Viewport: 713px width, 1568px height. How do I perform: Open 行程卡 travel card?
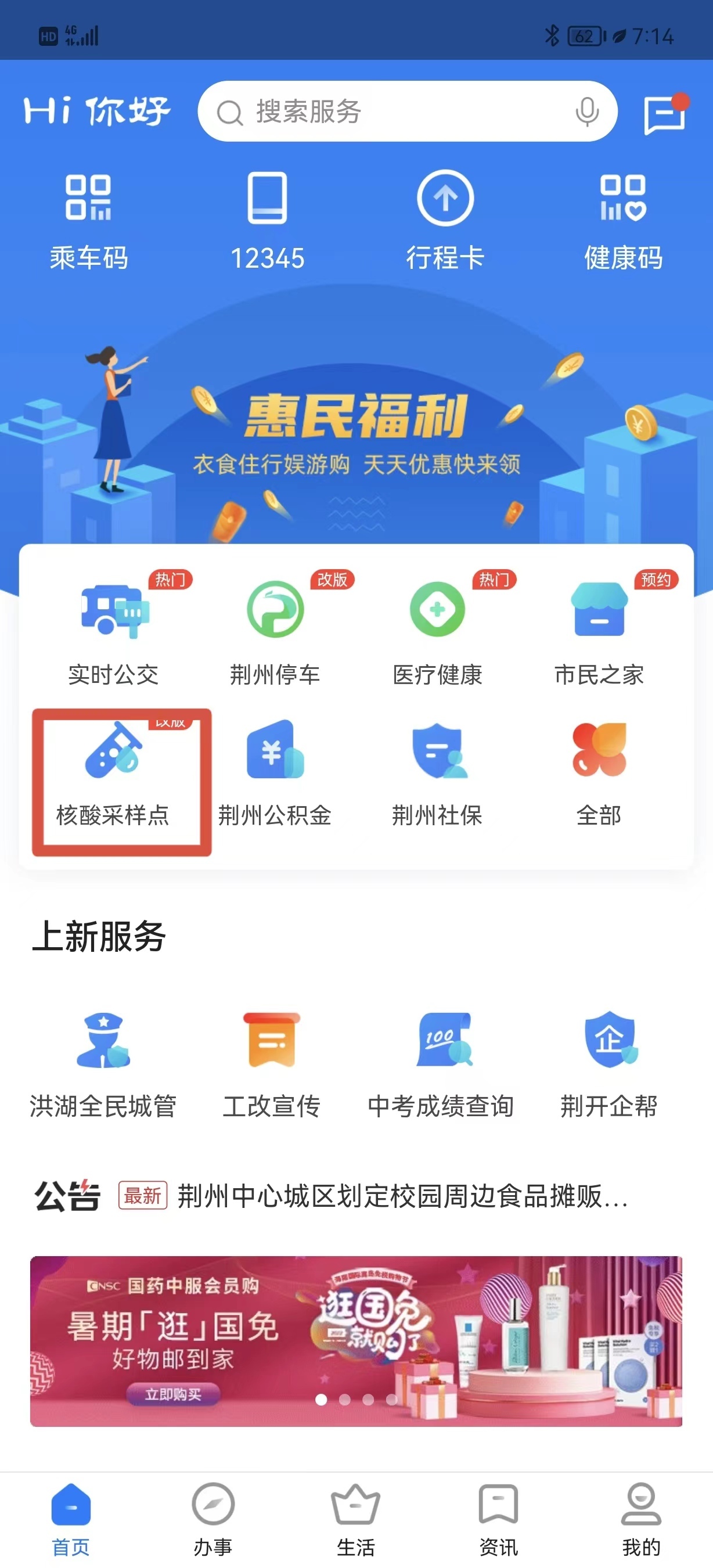pos(445,220)
